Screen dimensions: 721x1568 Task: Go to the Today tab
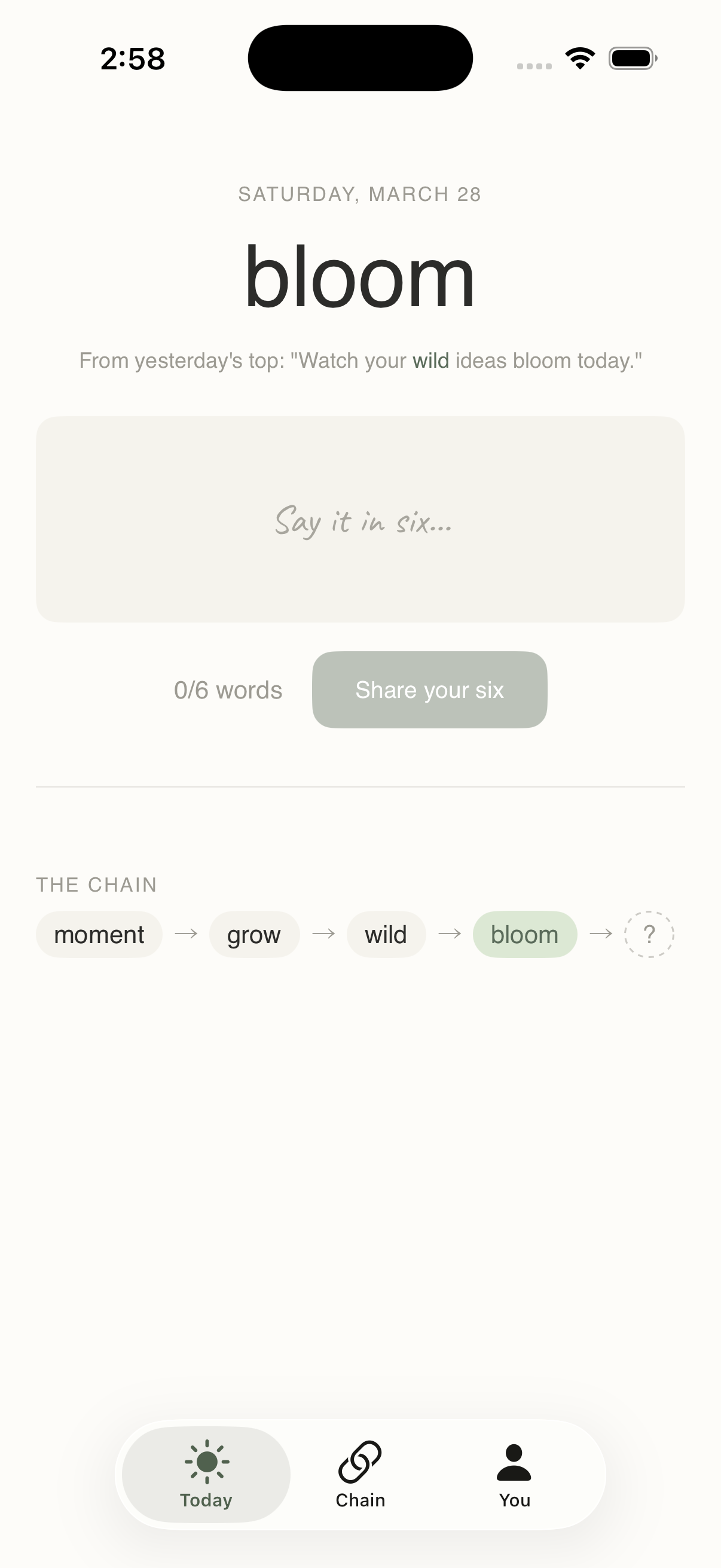(x=206, y=1474)
